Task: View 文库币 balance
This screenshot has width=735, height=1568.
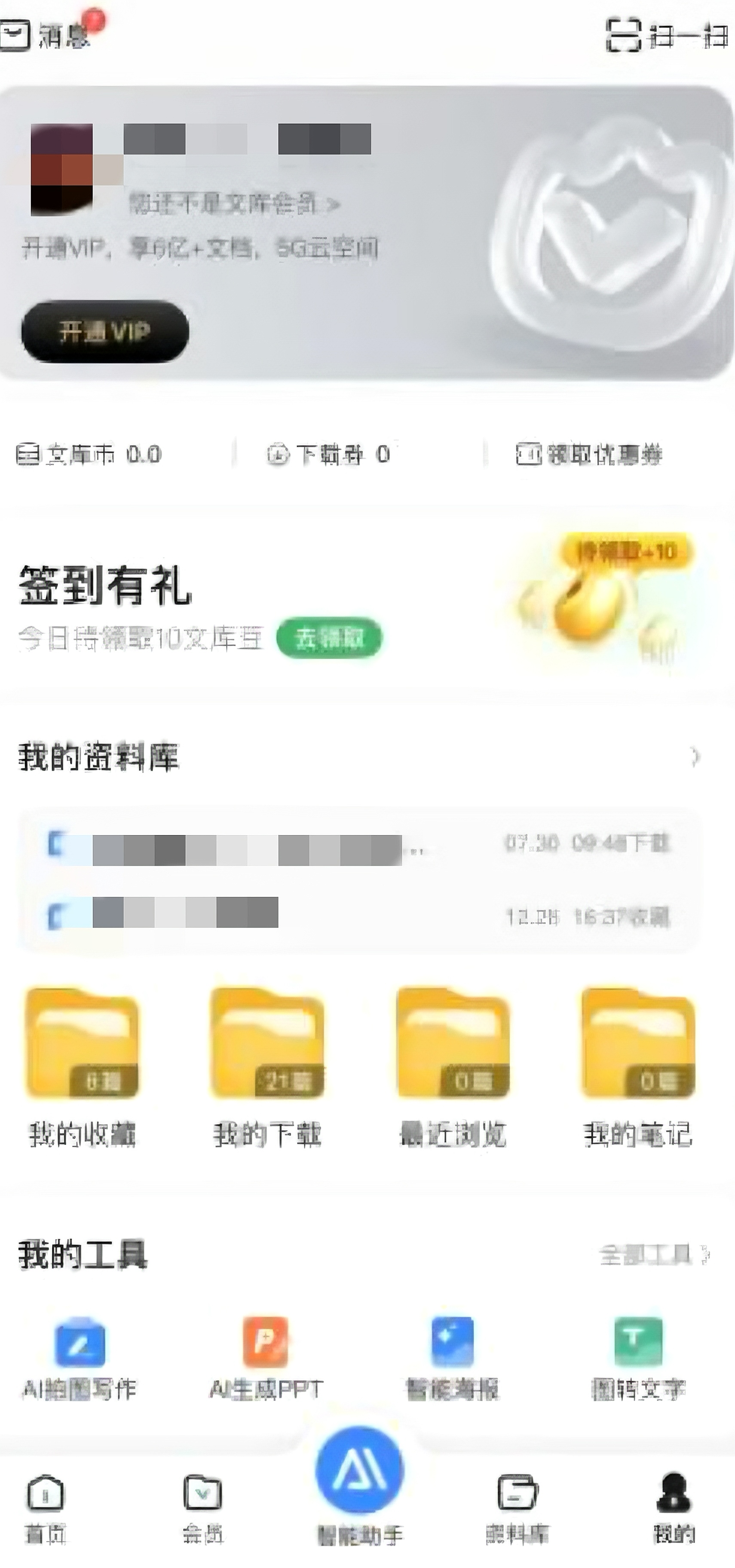Action: tap(89, 454)
